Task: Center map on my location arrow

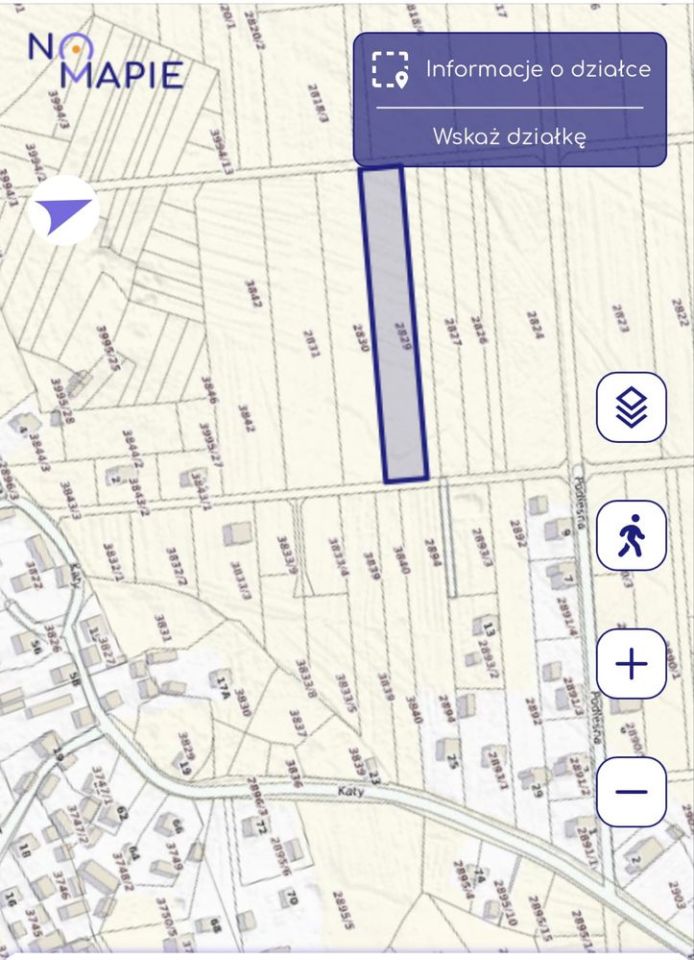Action: (x=62, y=211)
